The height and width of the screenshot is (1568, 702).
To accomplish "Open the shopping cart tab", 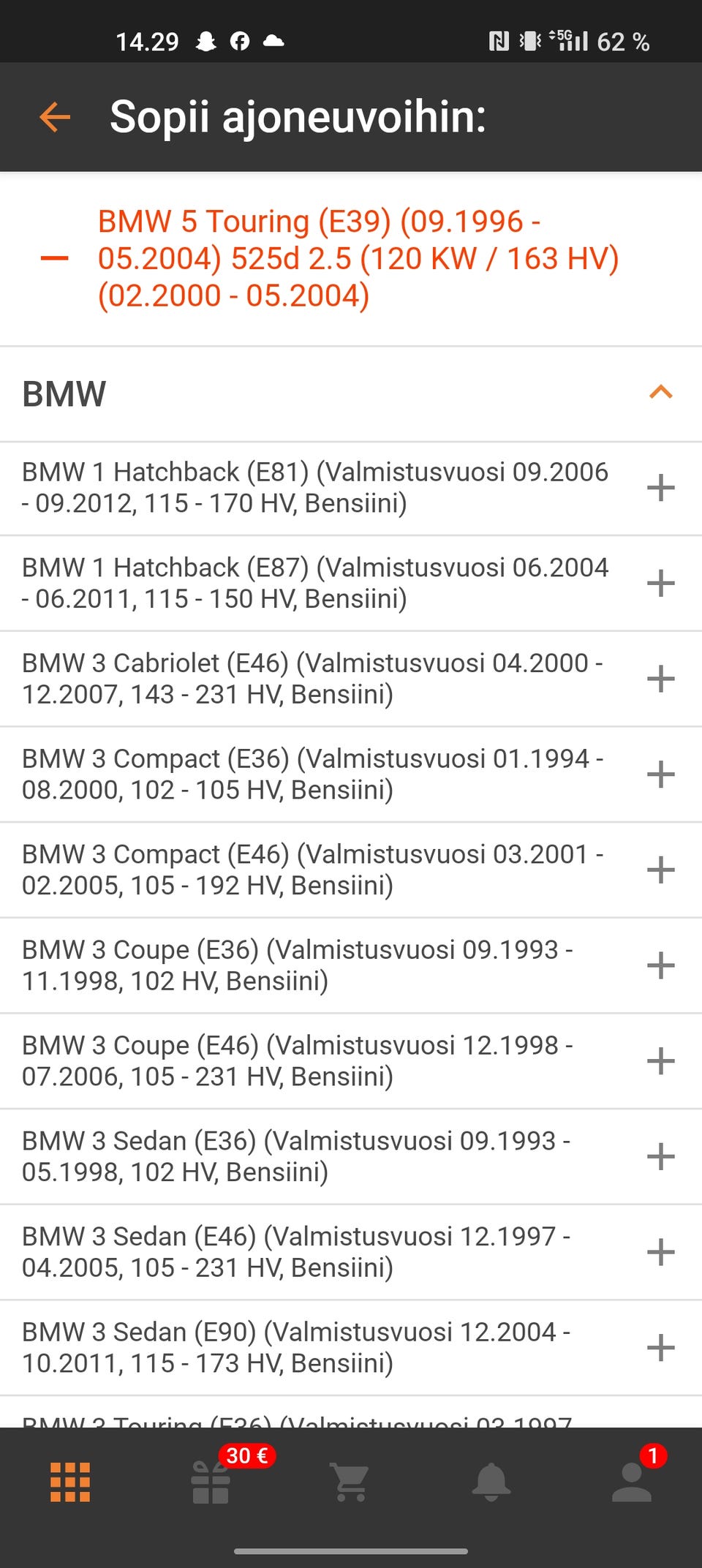I will click(x=351, y=1482).
